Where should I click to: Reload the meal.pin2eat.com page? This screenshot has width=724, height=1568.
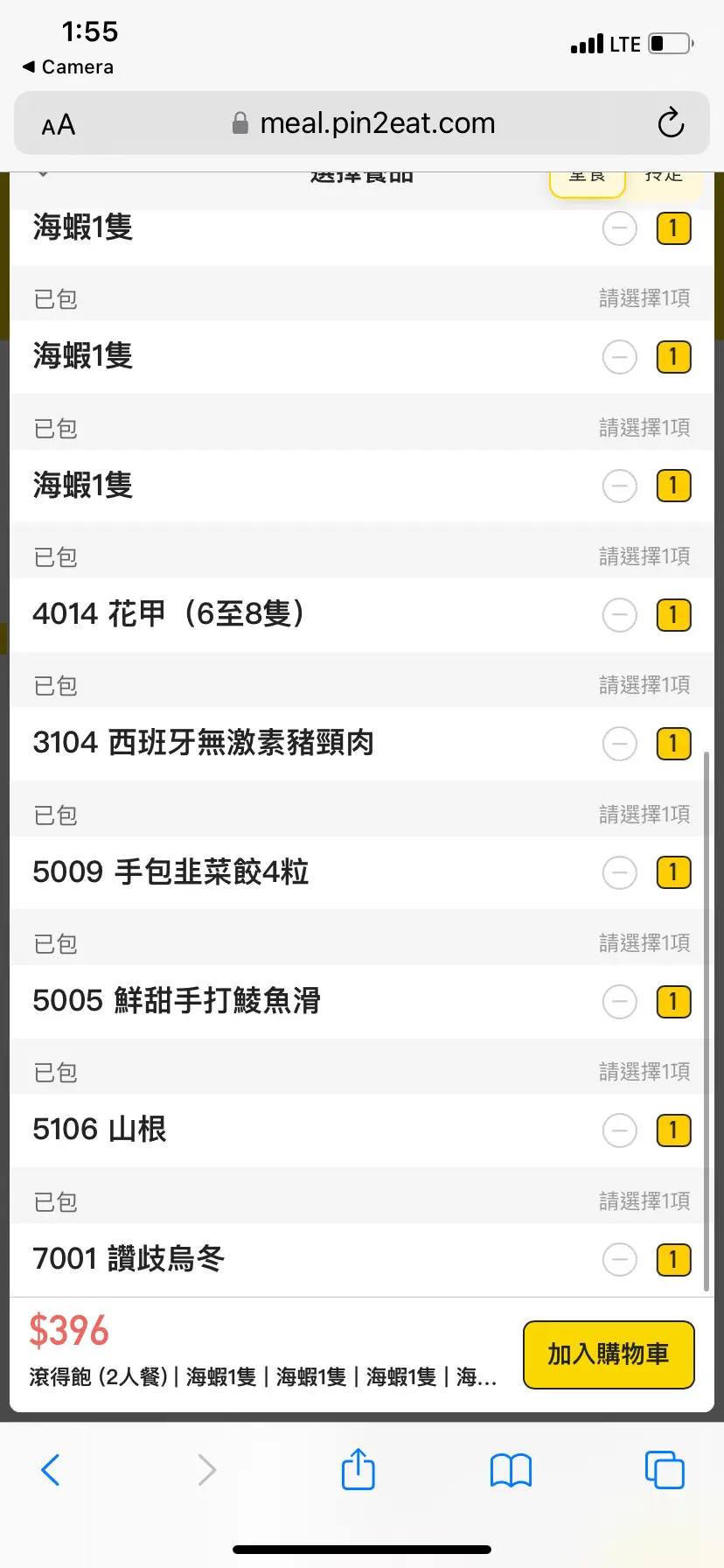click(671, 123)
